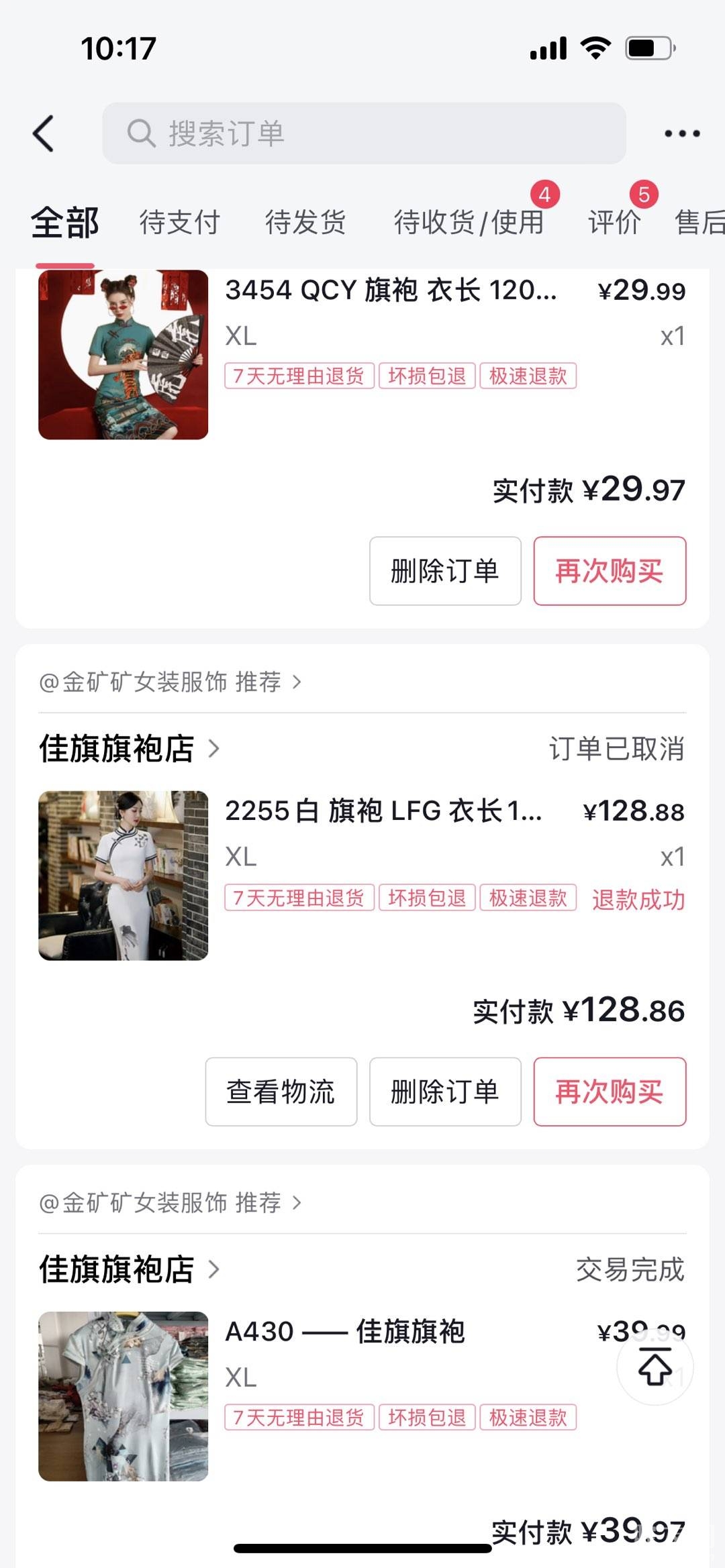Delete the ¥29.97 order via 删除订单
725x1568 pixels.
click(x=445, y=571)
